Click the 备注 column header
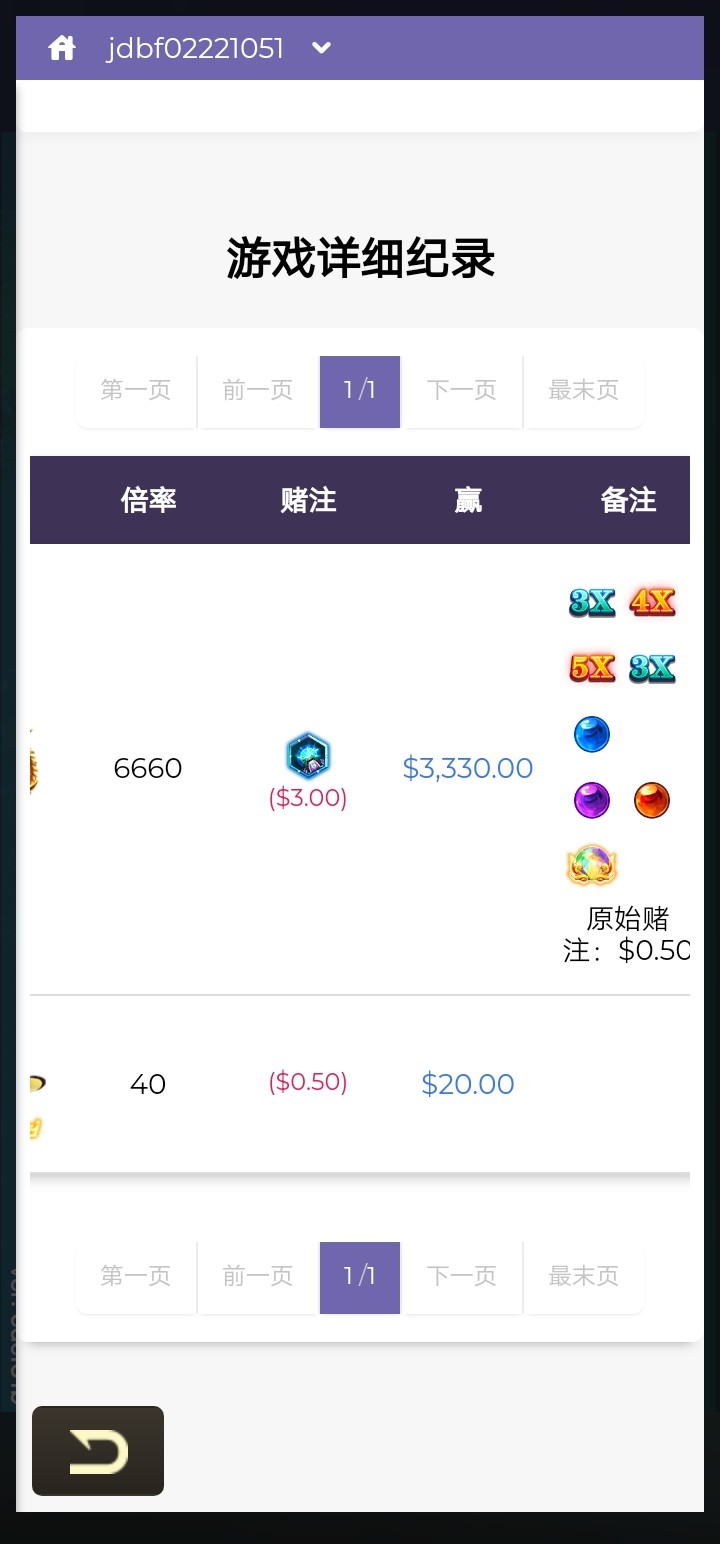The image size is (720, 1544). [x=628, y=500]
